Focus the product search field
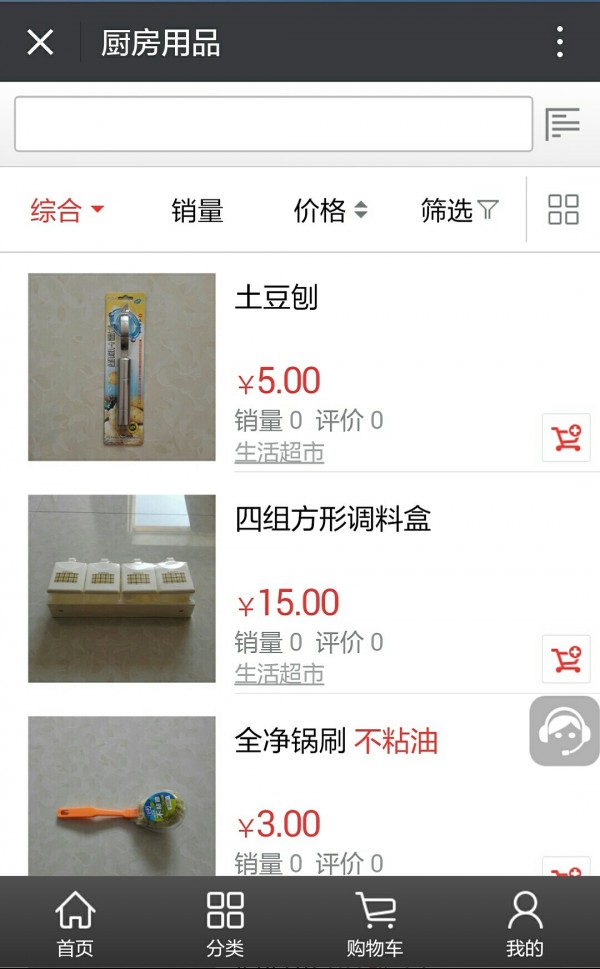This screenshot has width=600, height=969. pyautogui.click(x=273, y=124)
